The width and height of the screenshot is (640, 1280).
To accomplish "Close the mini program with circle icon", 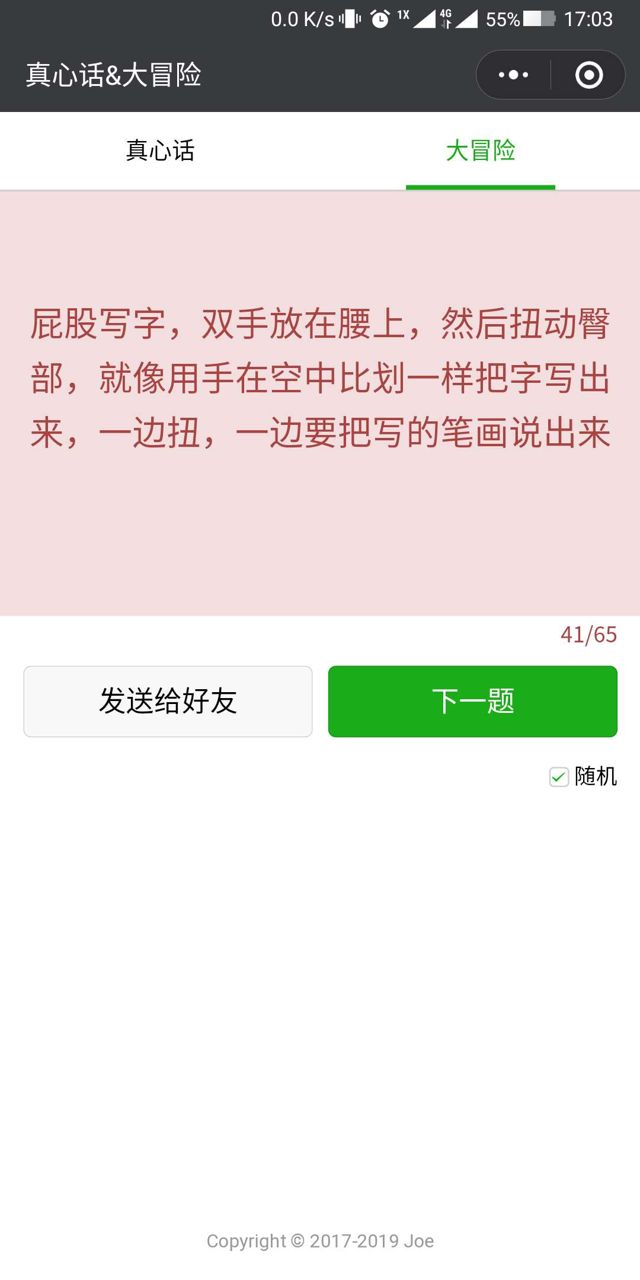I will (x=589, y=75).
